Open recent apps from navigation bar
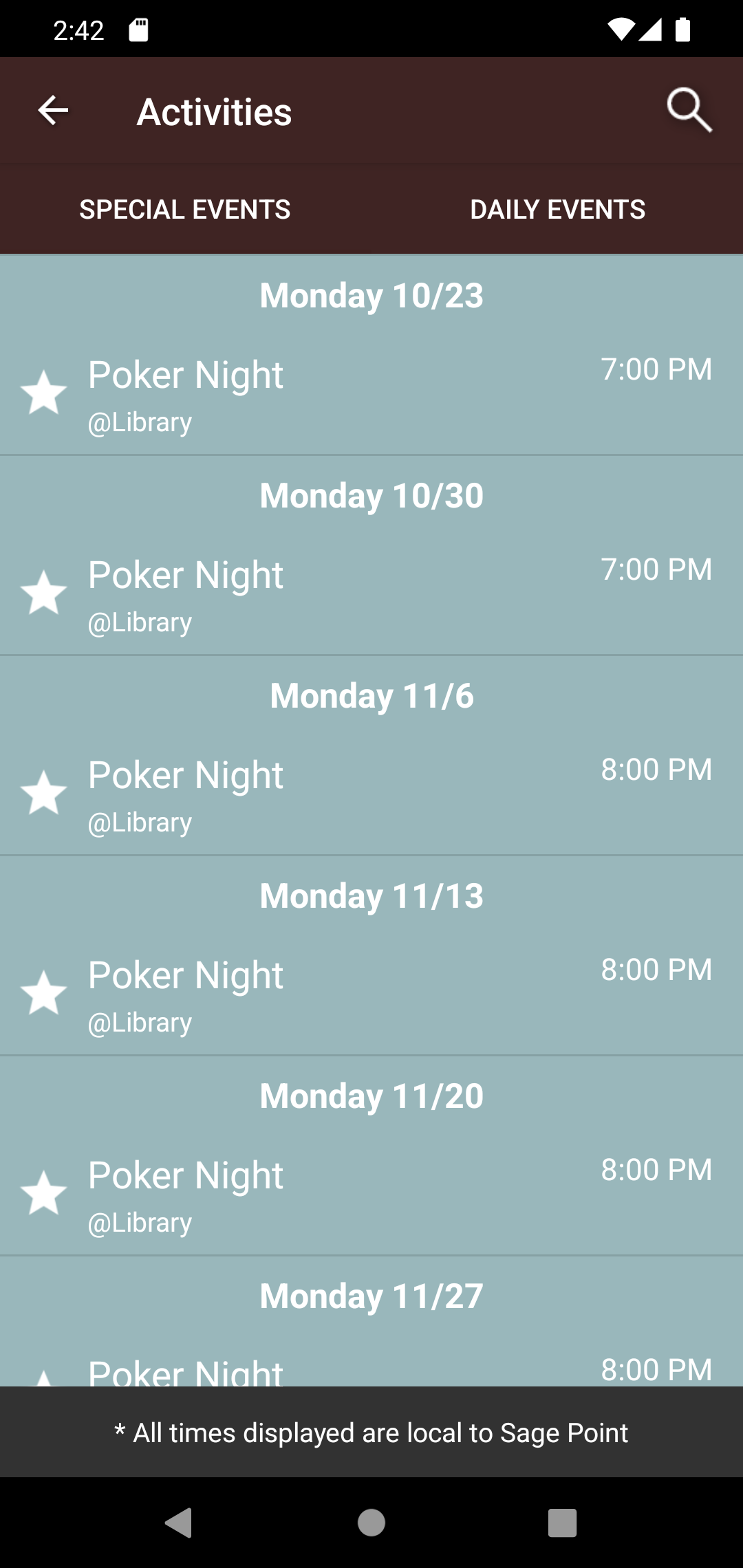743x1568 pixels. (562, 1523)
